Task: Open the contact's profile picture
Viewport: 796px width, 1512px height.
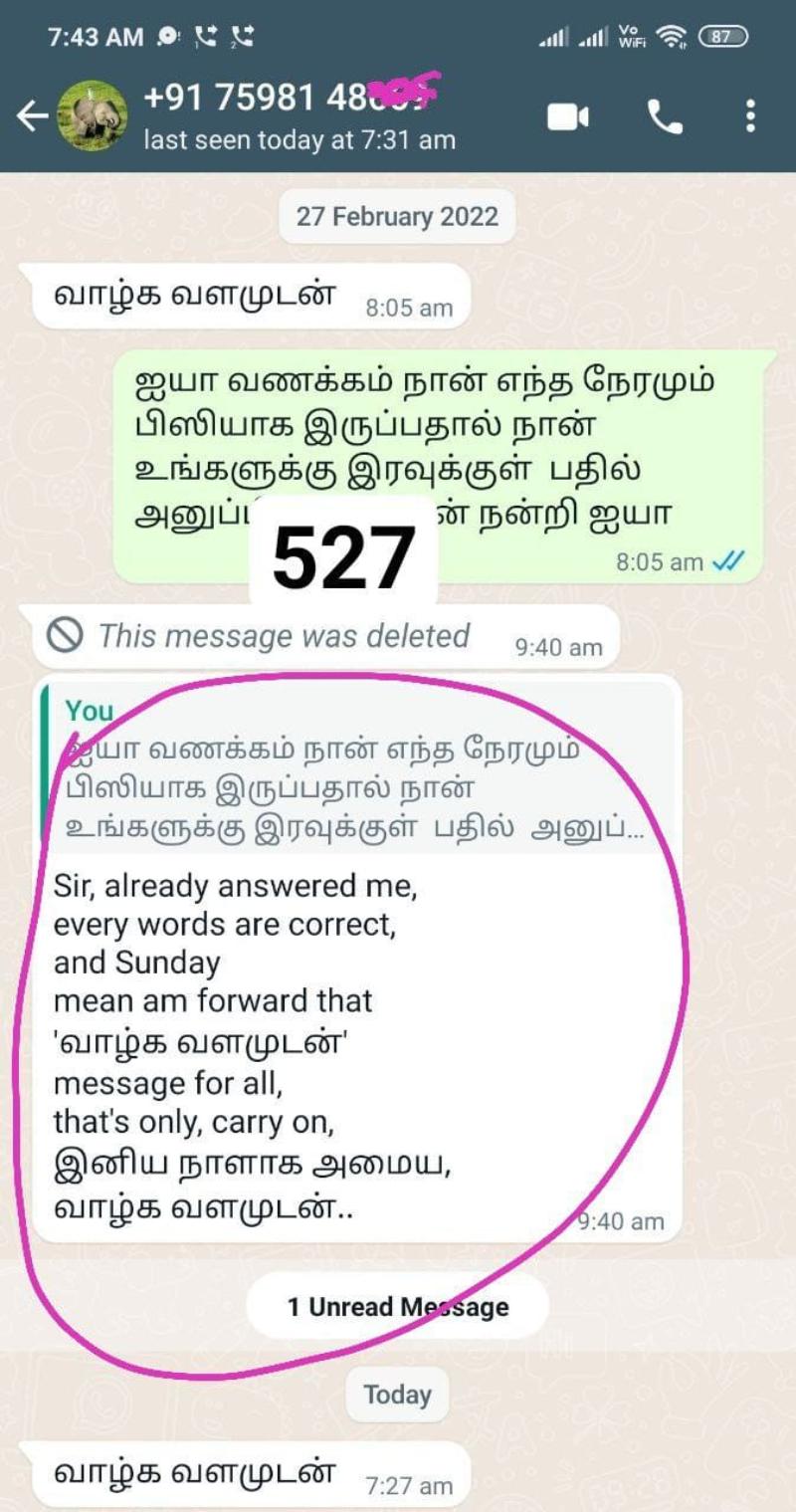Action: click(x=93, y=116)
